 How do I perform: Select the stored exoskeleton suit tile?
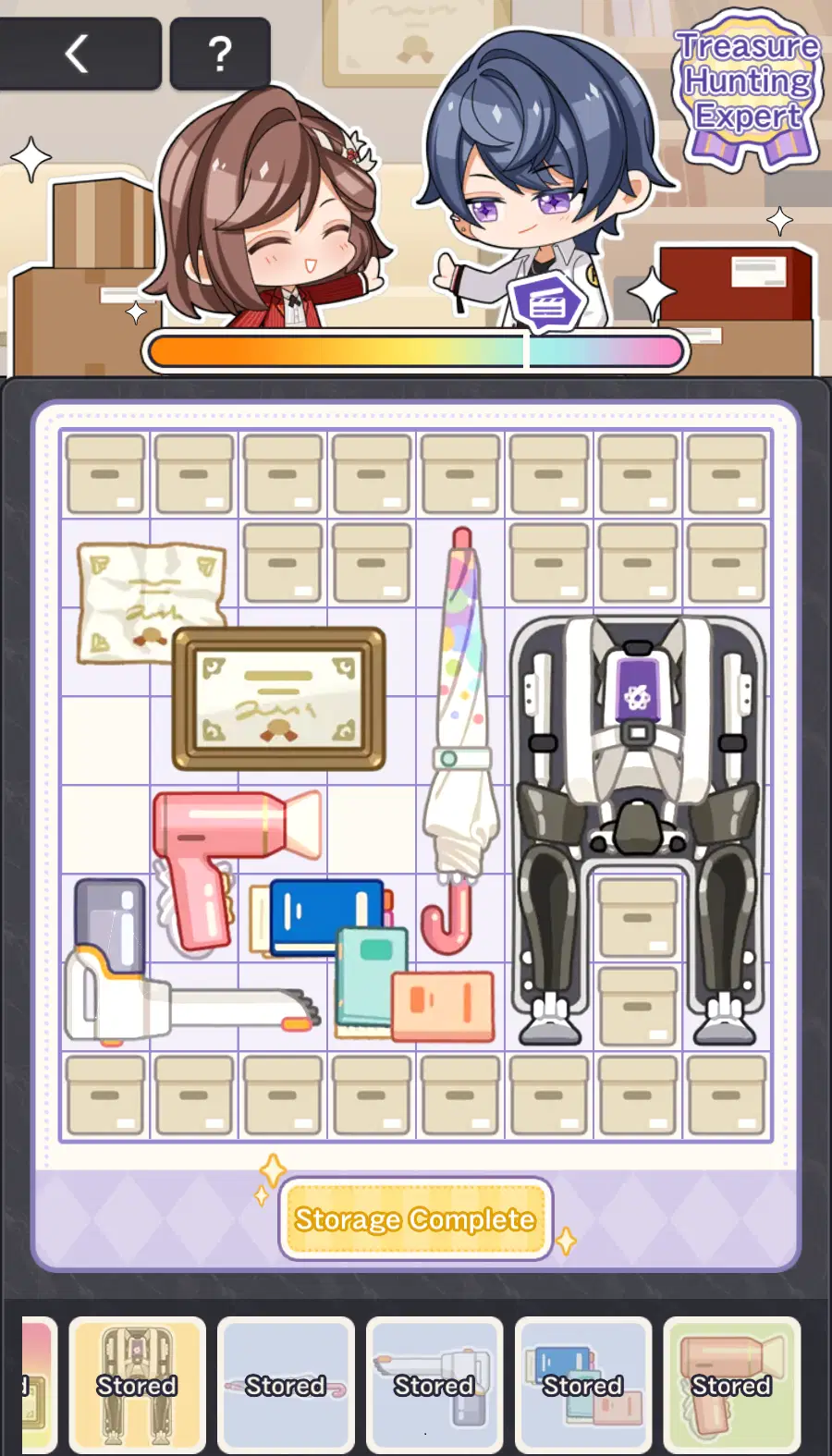click(x=137, y=1384)
